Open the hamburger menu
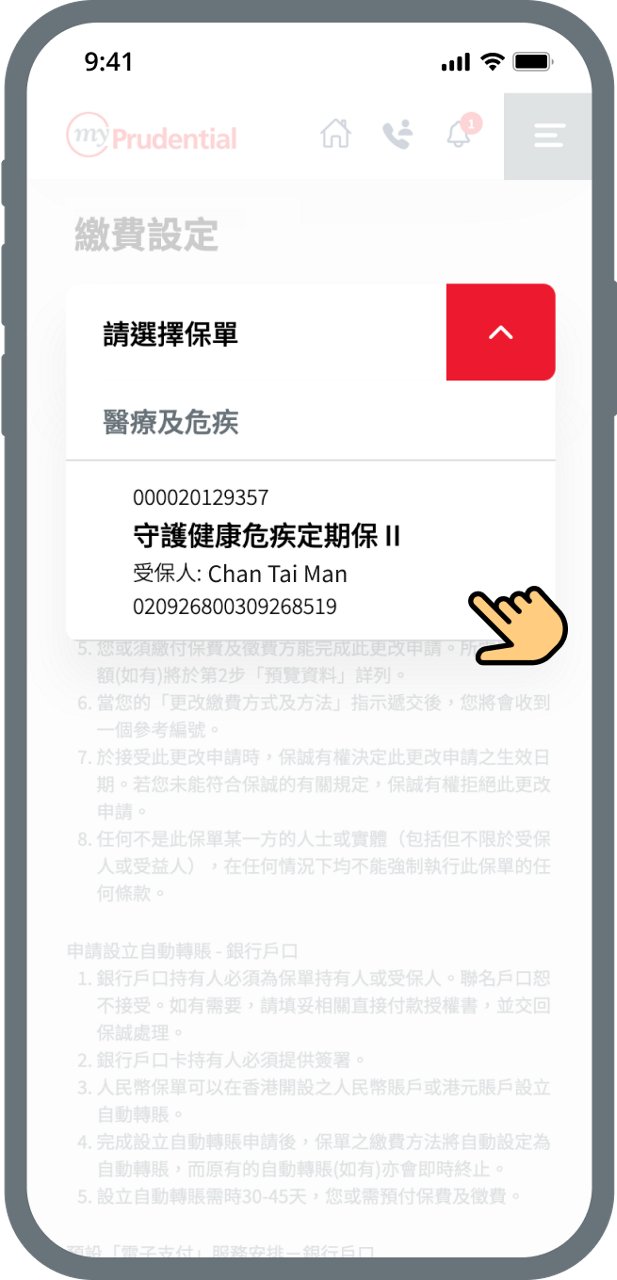 point(548,136)
